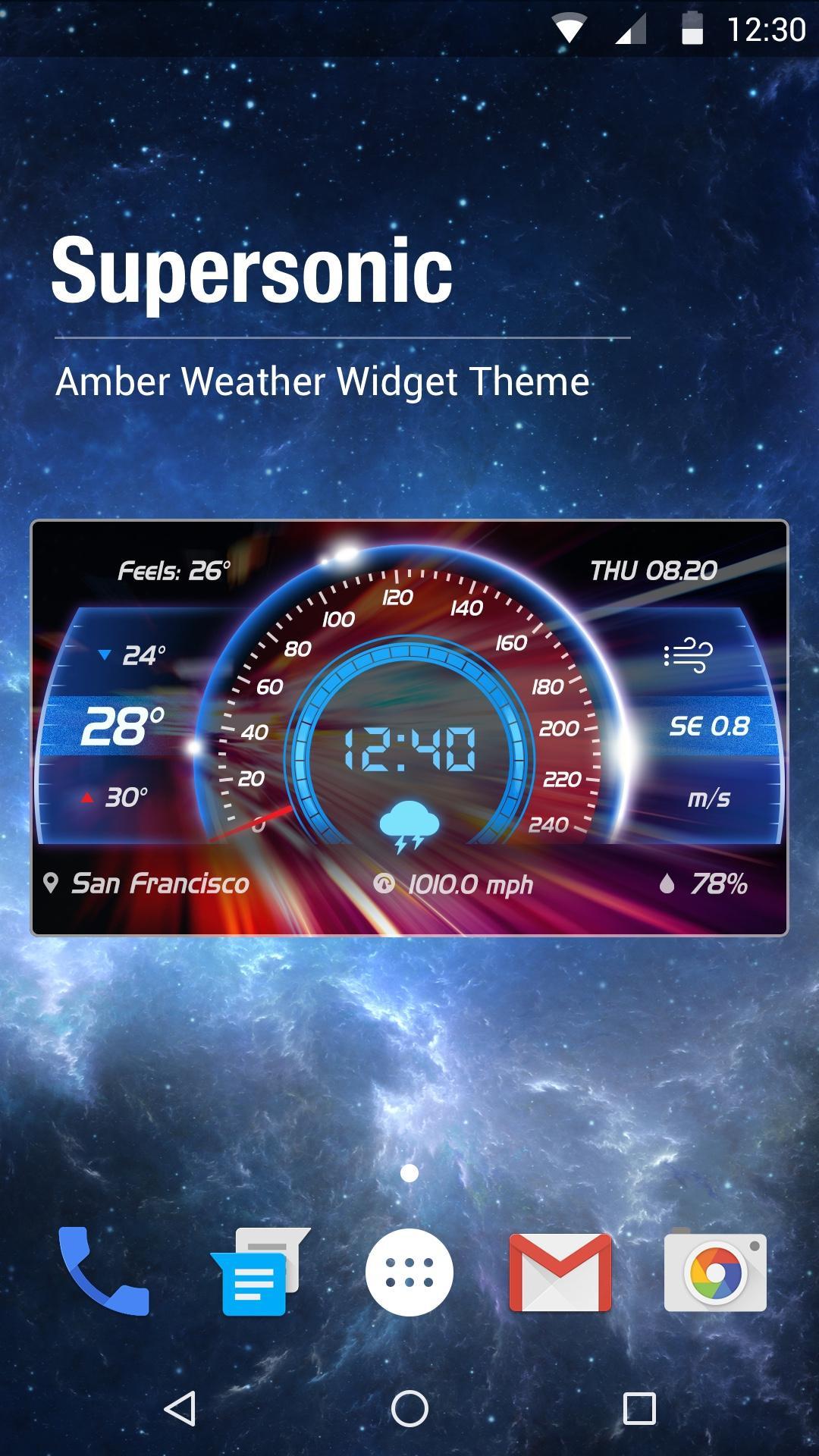Launch the Camera app
The image size is (819, 1456).
click(714, 1274)
